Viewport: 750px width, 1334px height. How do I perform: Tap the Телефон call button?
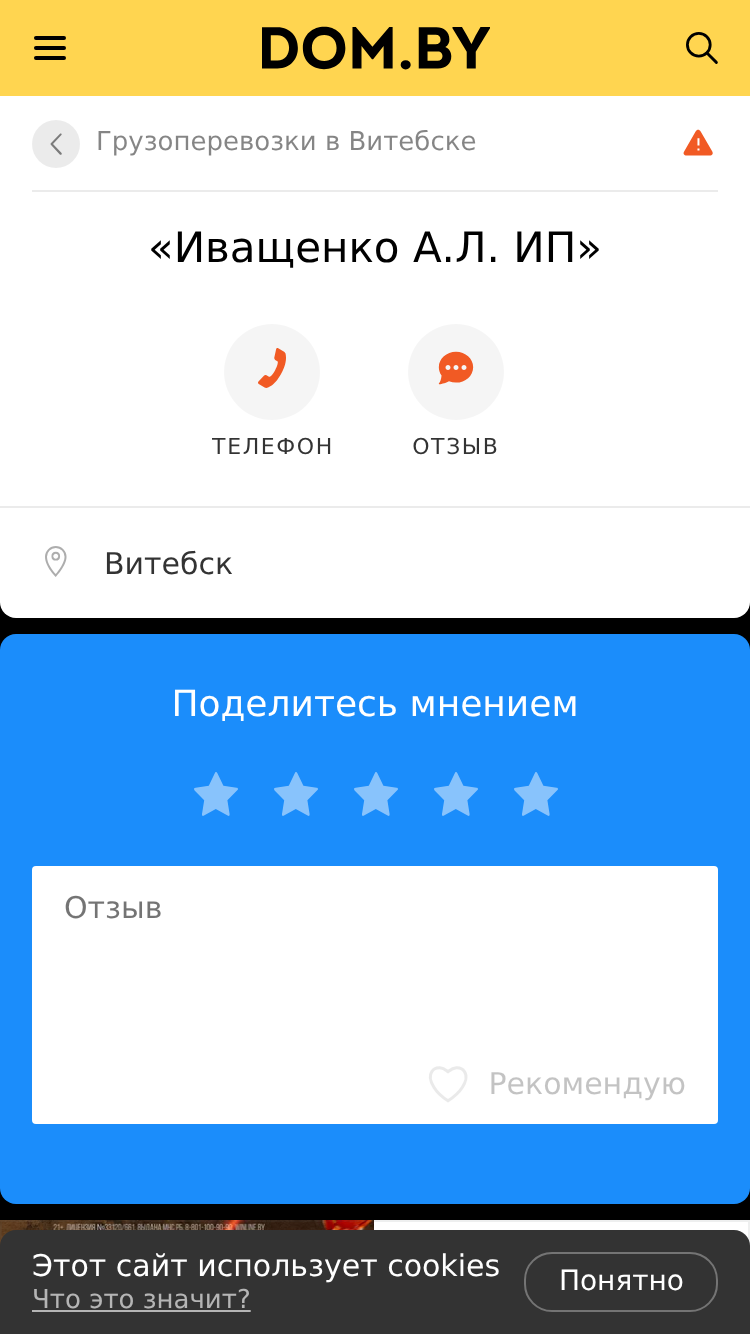point(272,372)
